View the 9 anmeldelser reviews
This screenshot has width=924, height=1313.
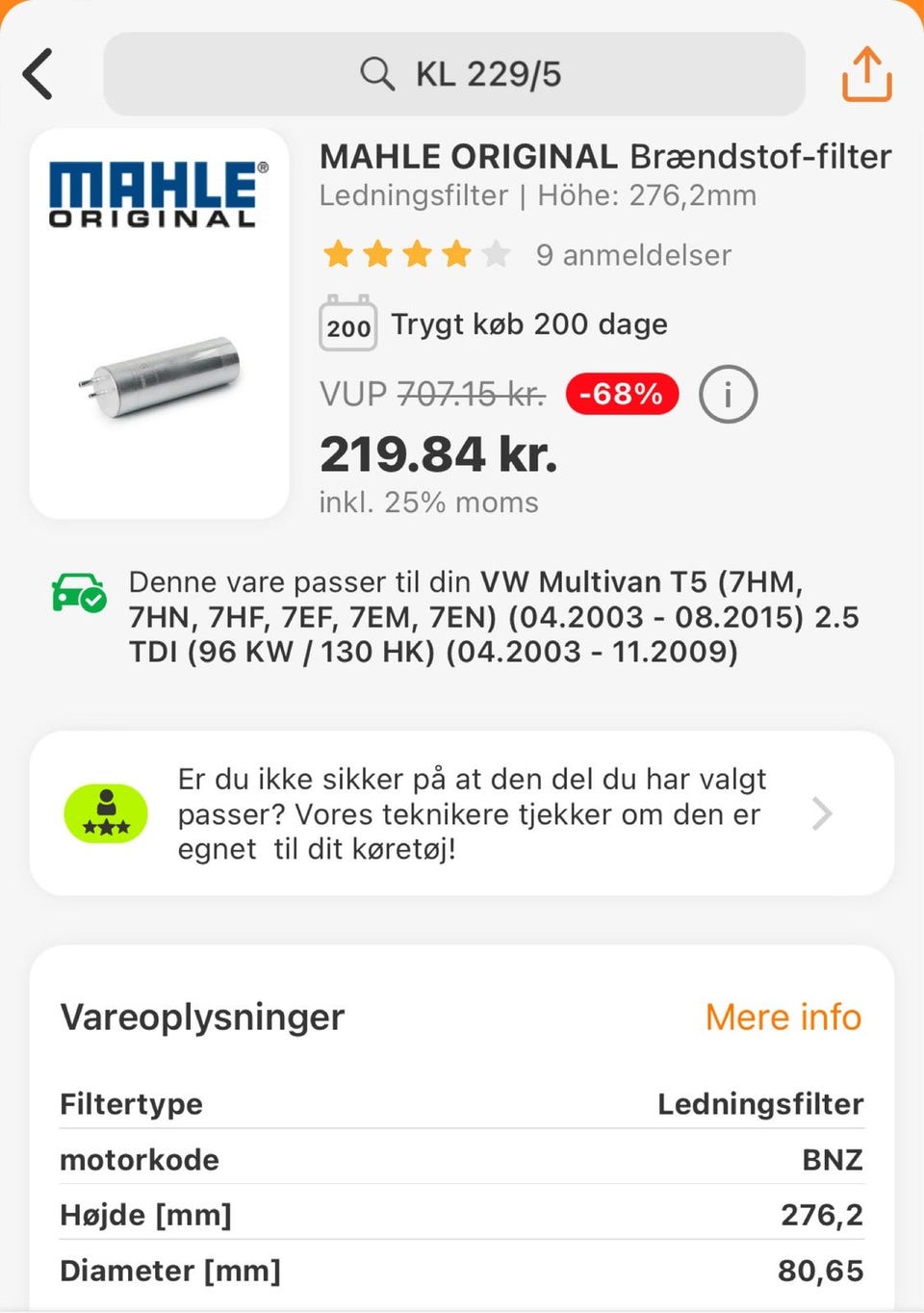[x=632, y=255]
